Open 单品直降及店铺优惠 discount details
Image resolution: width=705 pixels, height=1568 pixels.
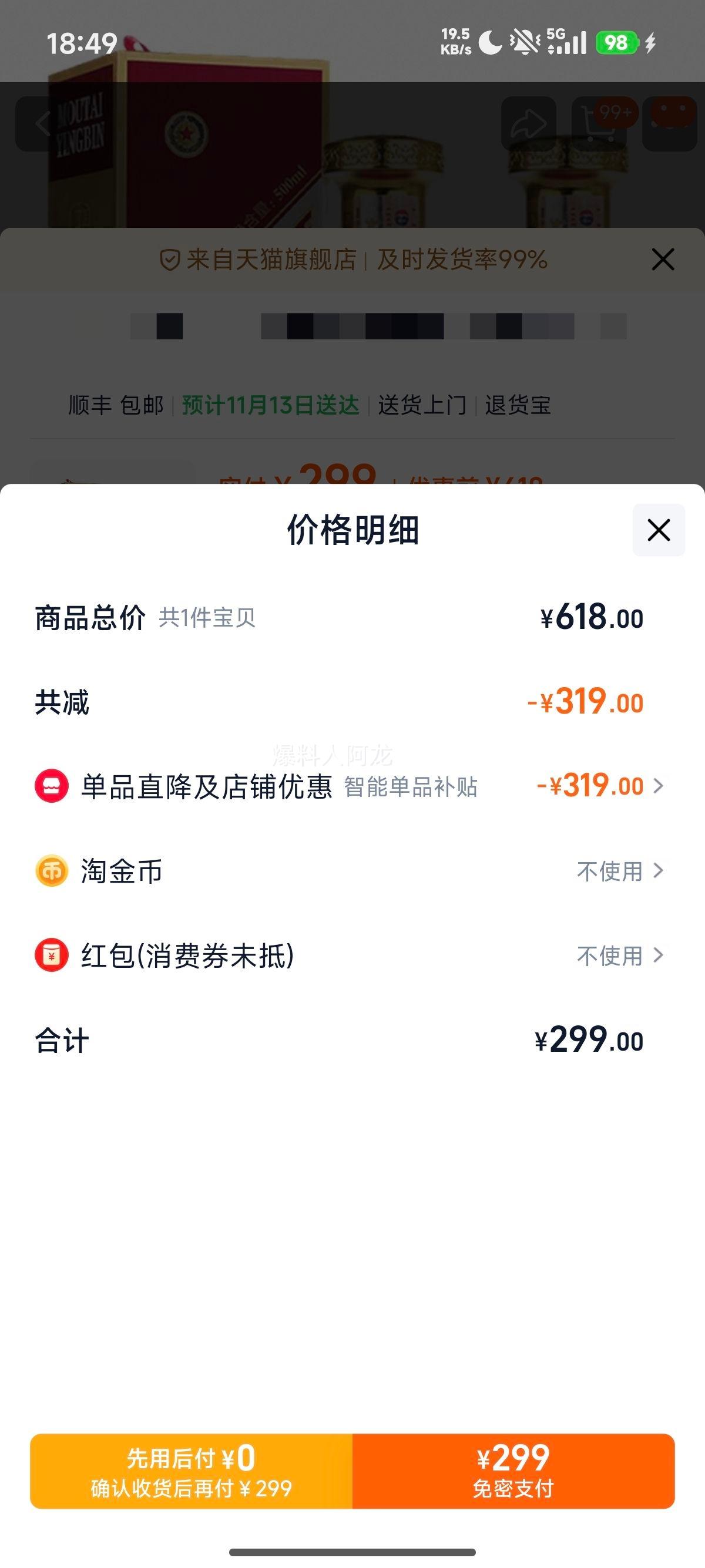tap(600, 786)
